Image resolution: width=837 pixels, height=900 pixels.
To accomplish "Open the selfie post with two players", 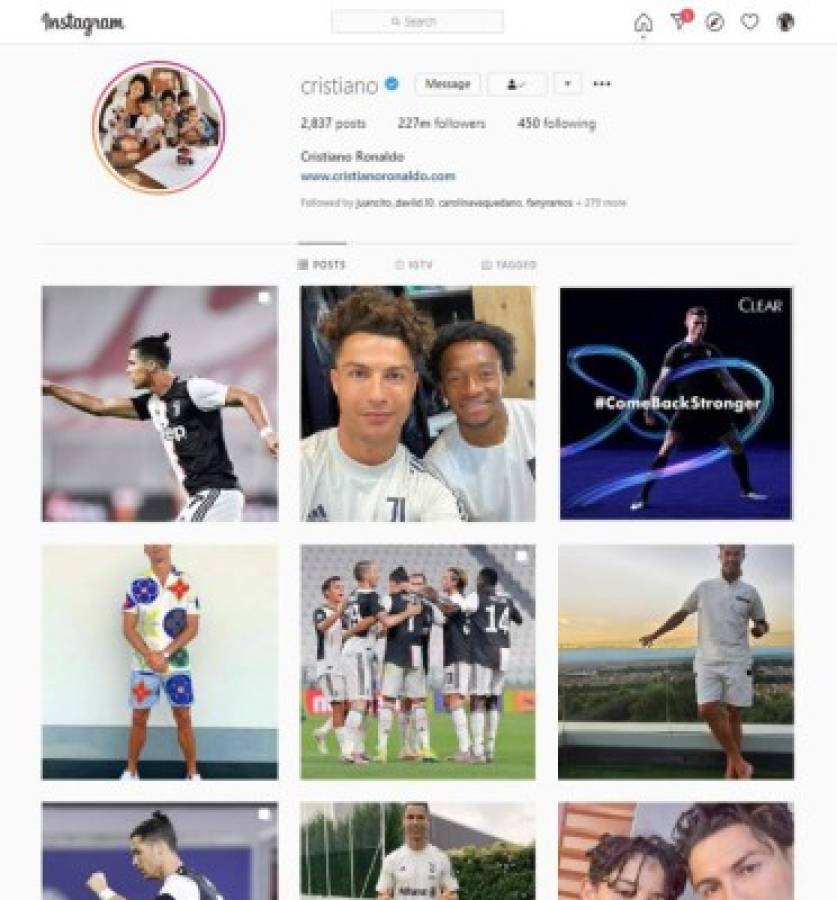I will tap(418, 403).
